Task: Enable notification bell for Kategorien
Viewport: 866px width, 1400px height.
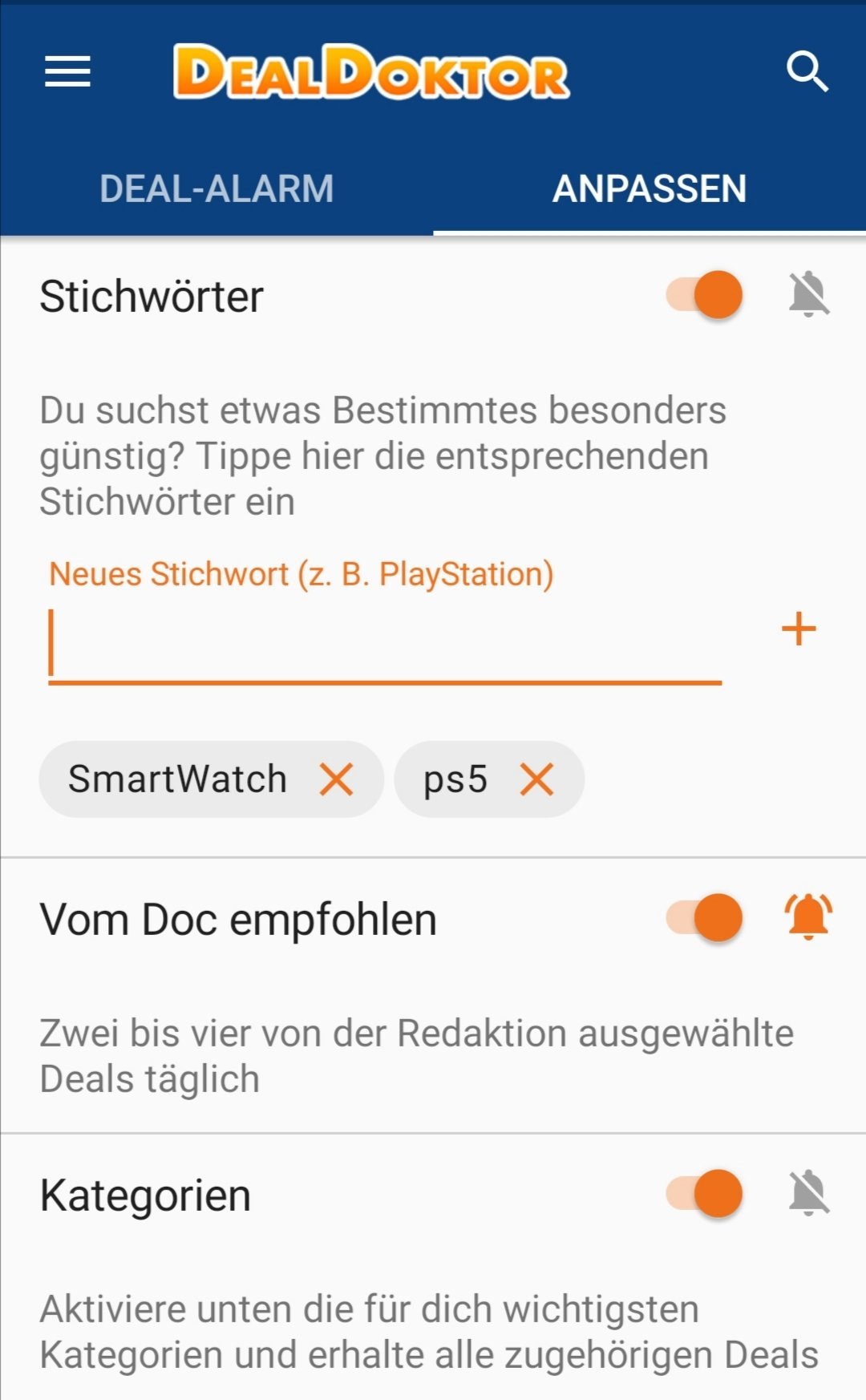Action: [x=808, y=1193]
